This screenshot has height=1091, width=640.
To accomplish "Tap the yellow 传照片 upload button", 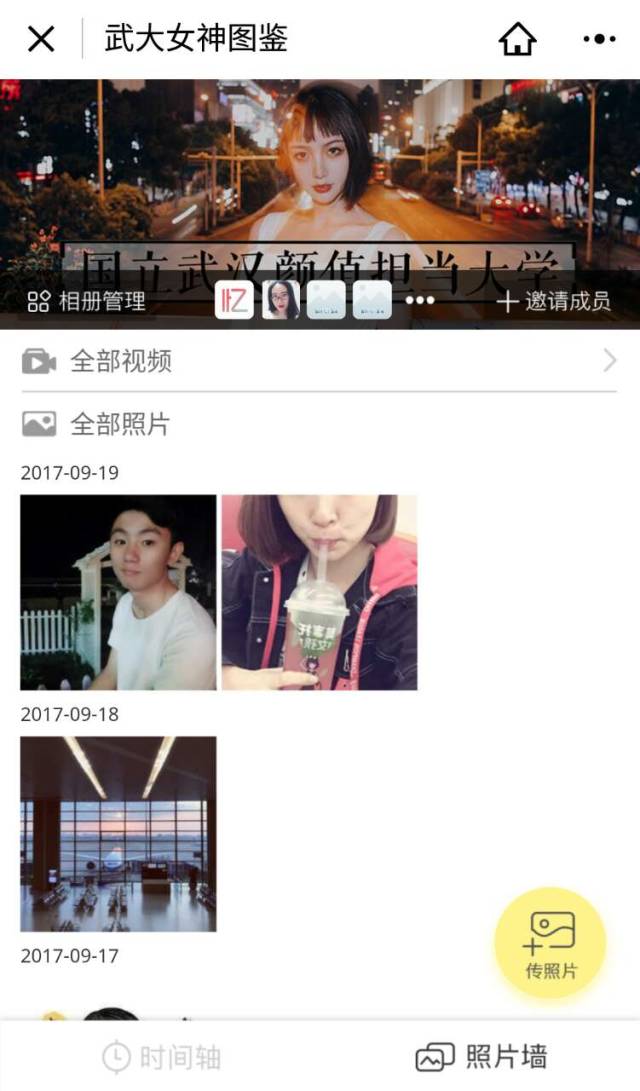I will (x=550, y=942).
